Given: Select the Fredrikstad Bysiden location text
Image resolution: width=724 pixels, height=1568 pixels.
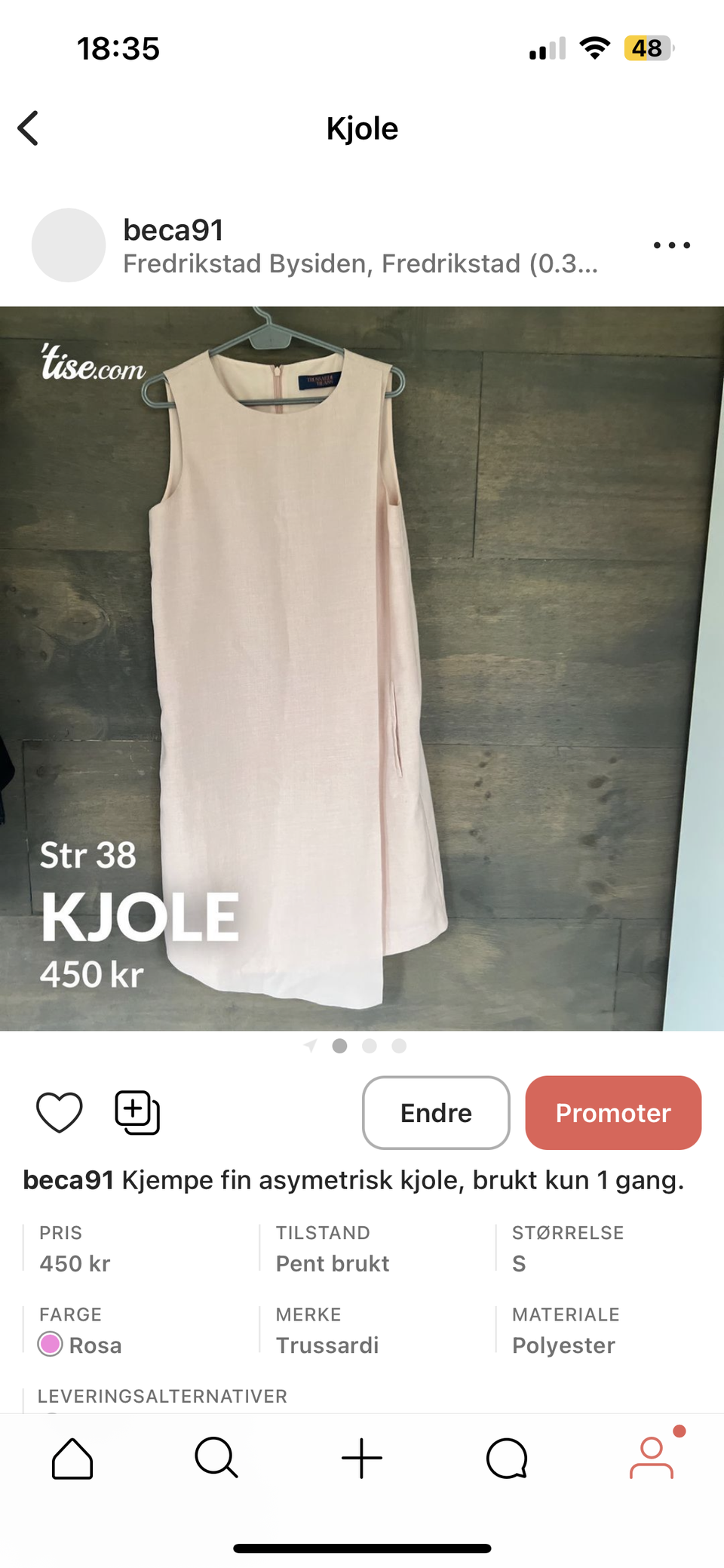Looking at the screenshot, I should (360, 264).
